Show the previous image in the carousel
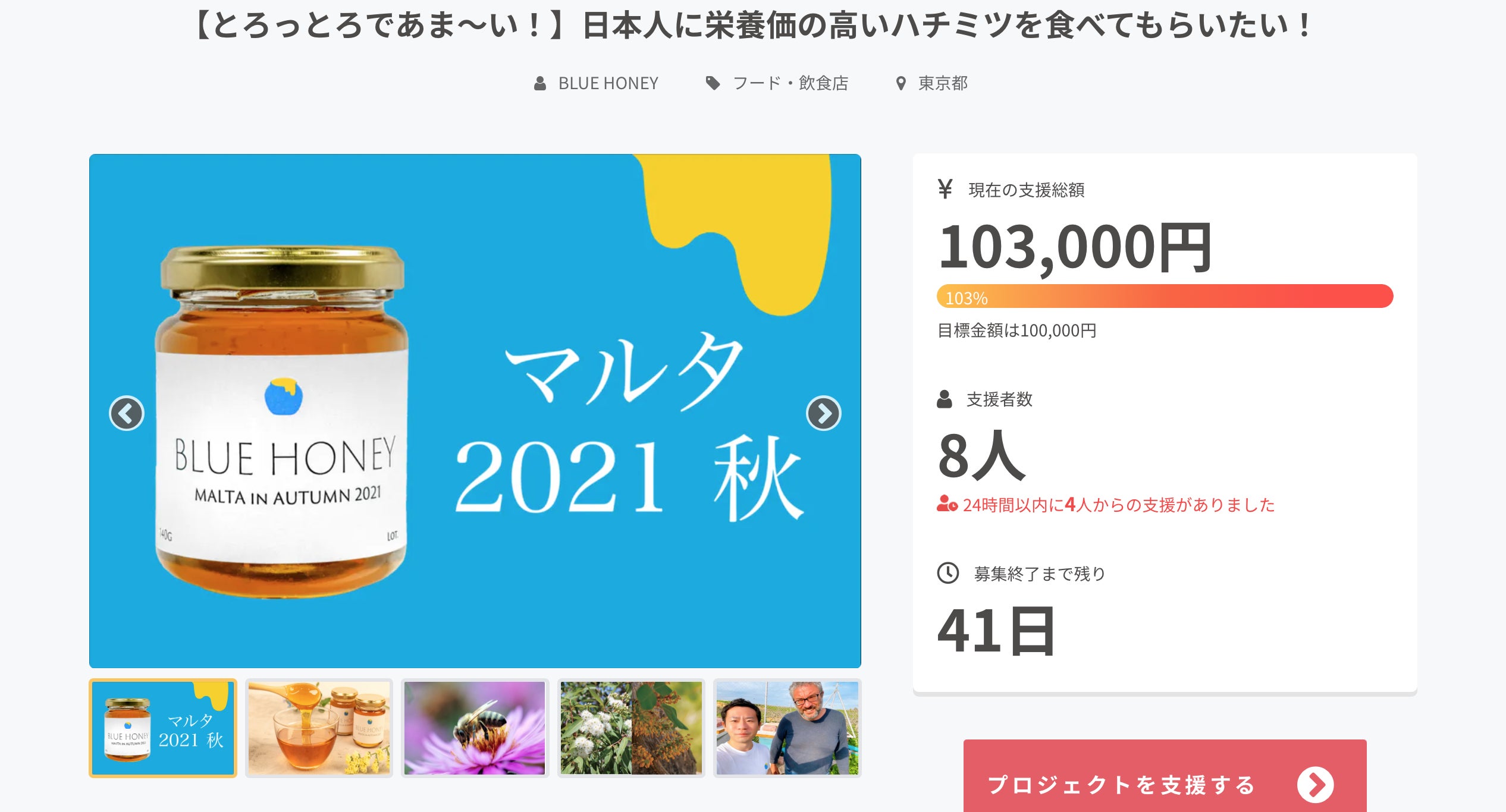Viewport: 1506px width, 812px height. pyautogui.click(x=127, y=413)
